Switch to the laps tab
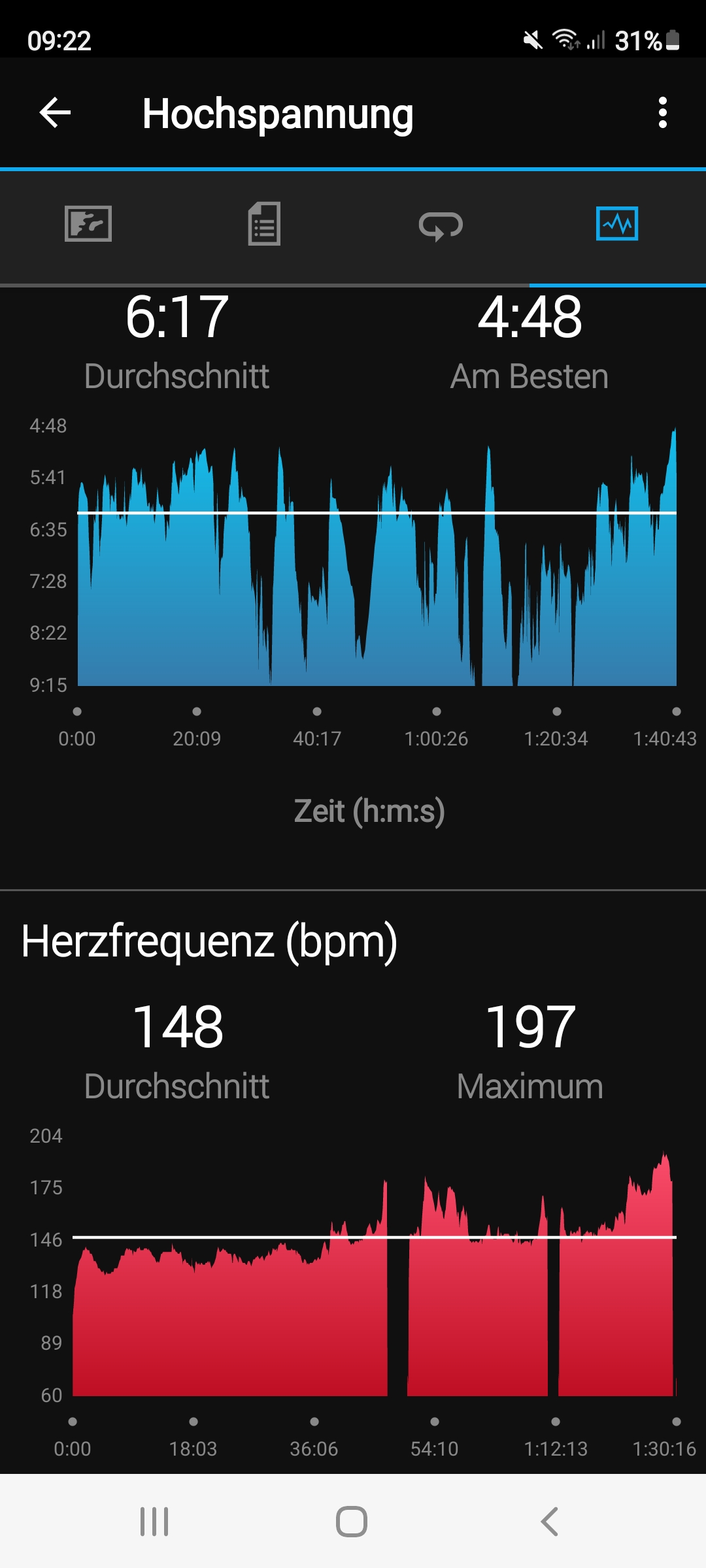The height and width of the screenshot is (1568, 706). tap(441, 225)
